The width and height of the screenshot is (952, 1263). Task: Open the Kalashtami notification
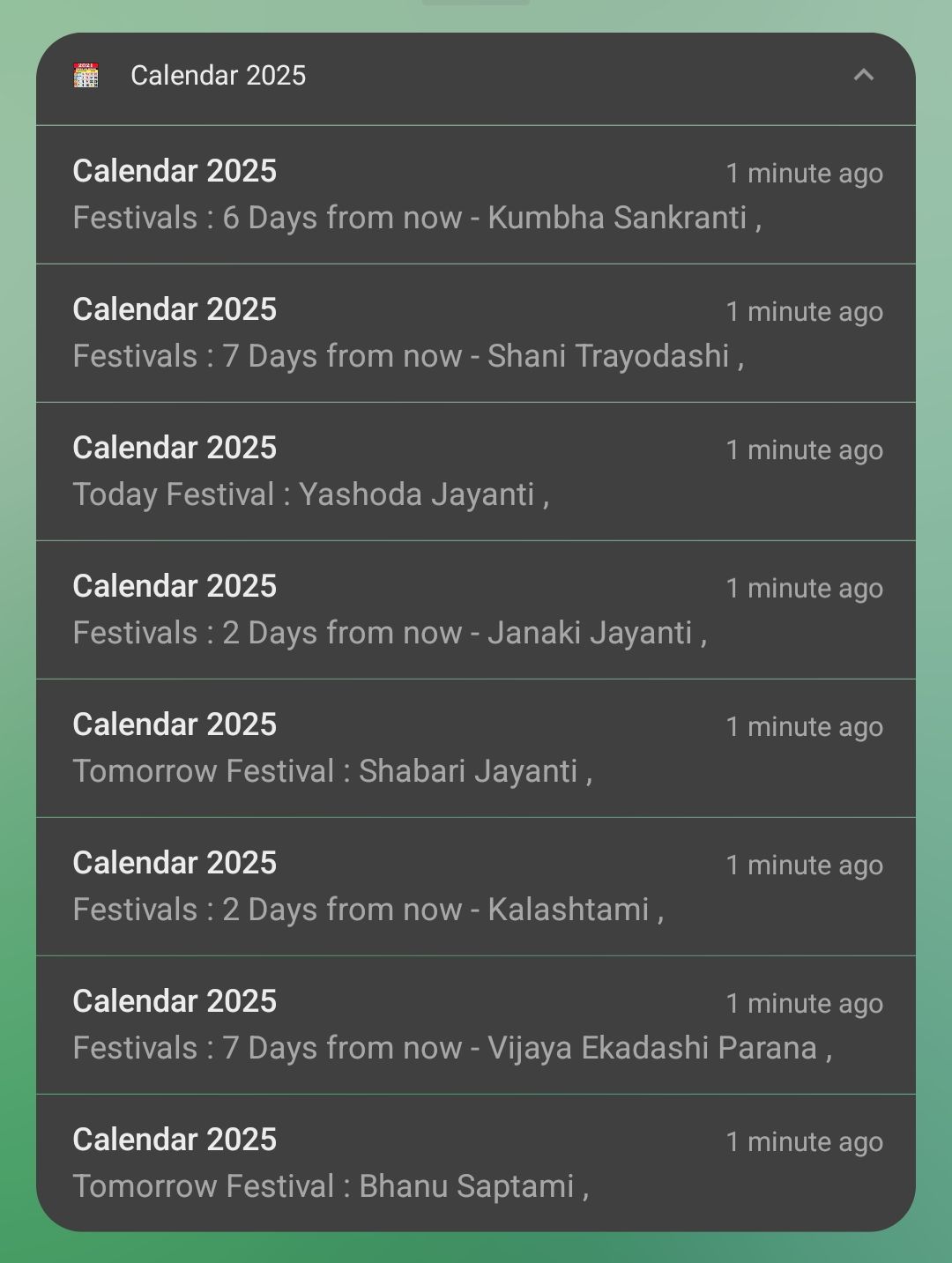pyautogui.click(x=476, y=887)
